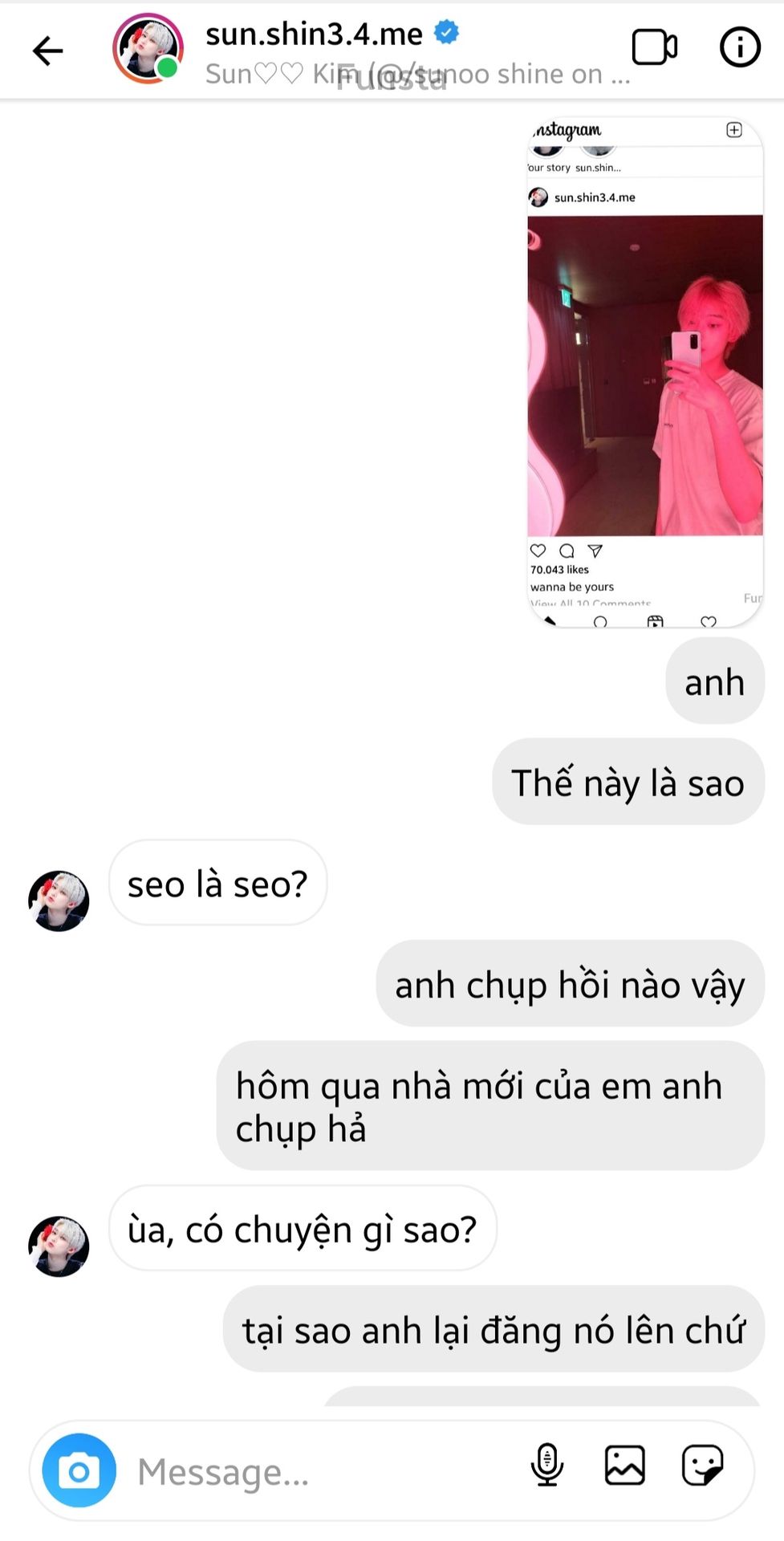Tap avatar beside "seo là seo?" message
This screenshot has height=1541, width=784.
[x=59, y=901]
